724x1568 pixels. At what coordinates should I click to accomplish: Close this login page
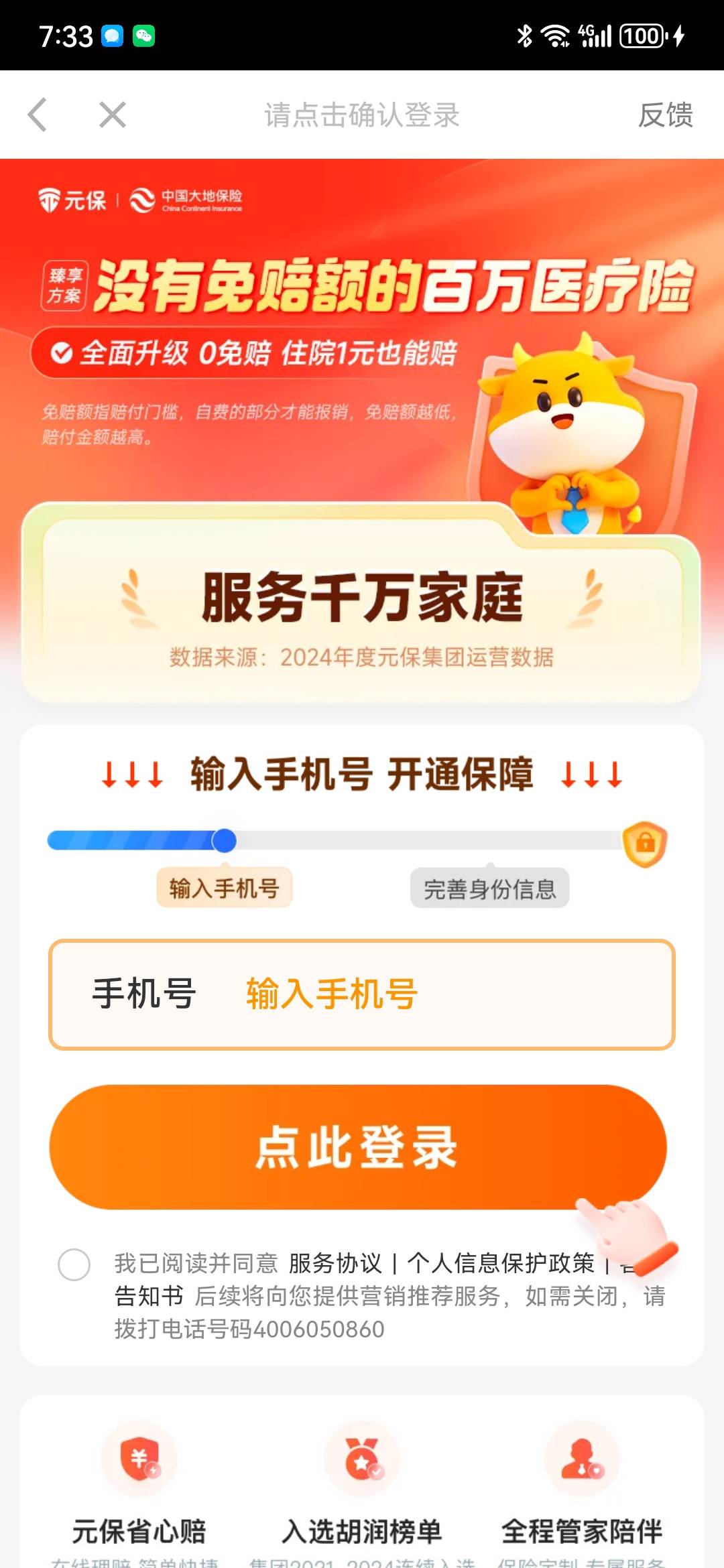pyautogui.click(x=113, y=115)
